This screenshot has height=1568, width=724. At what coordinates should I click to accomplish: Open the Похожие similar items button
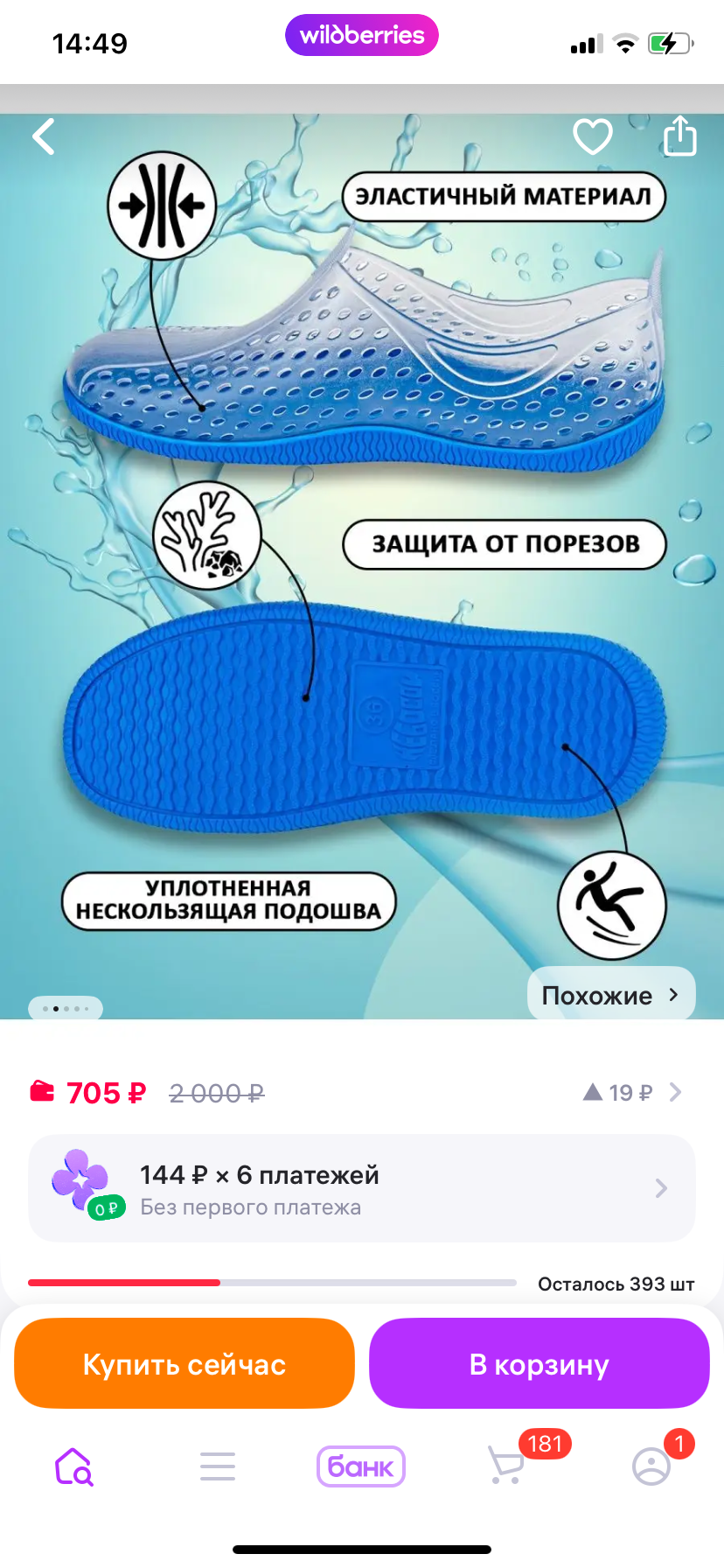tap(611, 995)
